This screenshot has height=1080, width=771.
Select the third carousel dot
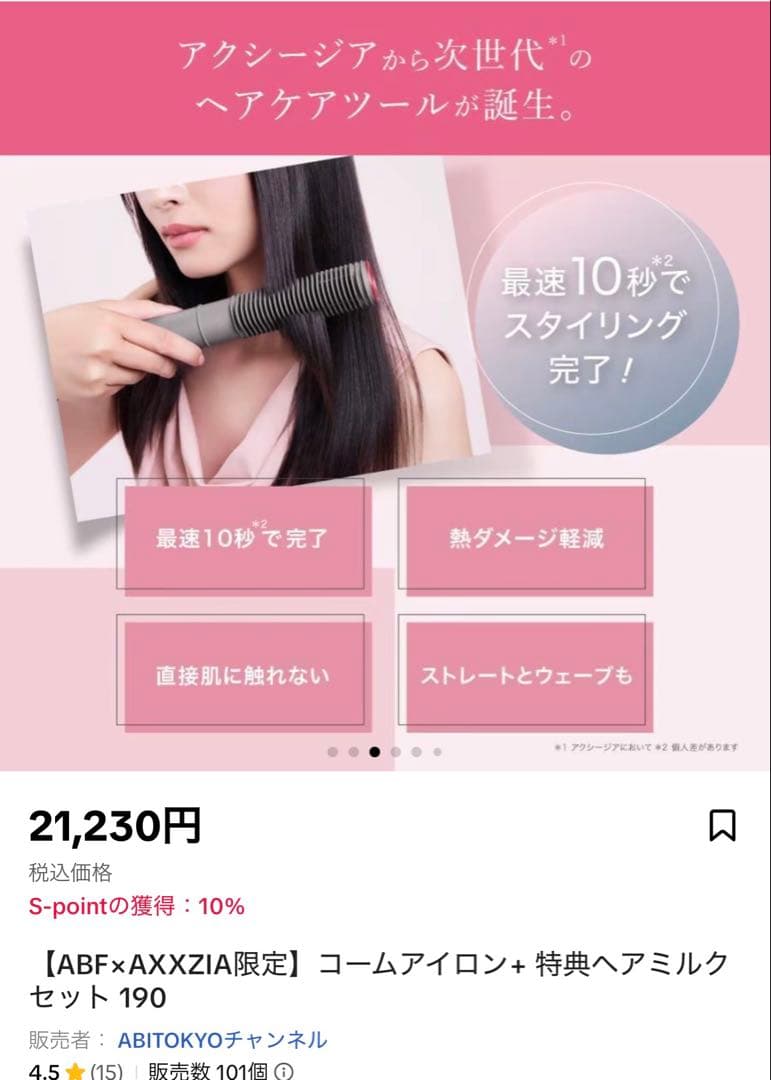click(x=375, y=751)
